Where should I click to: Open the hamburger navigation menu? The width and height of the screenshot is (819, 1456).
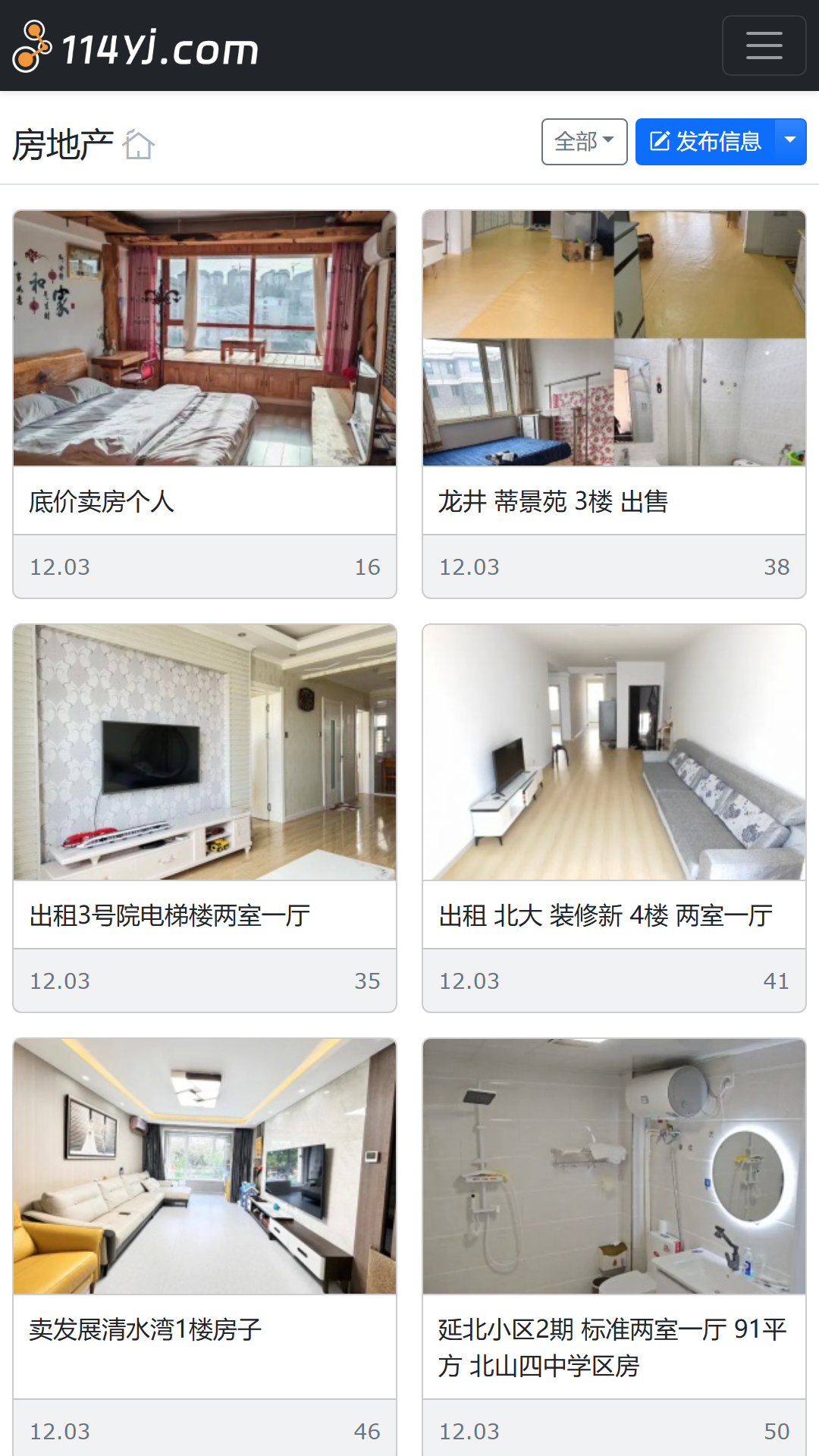[764, 45]
